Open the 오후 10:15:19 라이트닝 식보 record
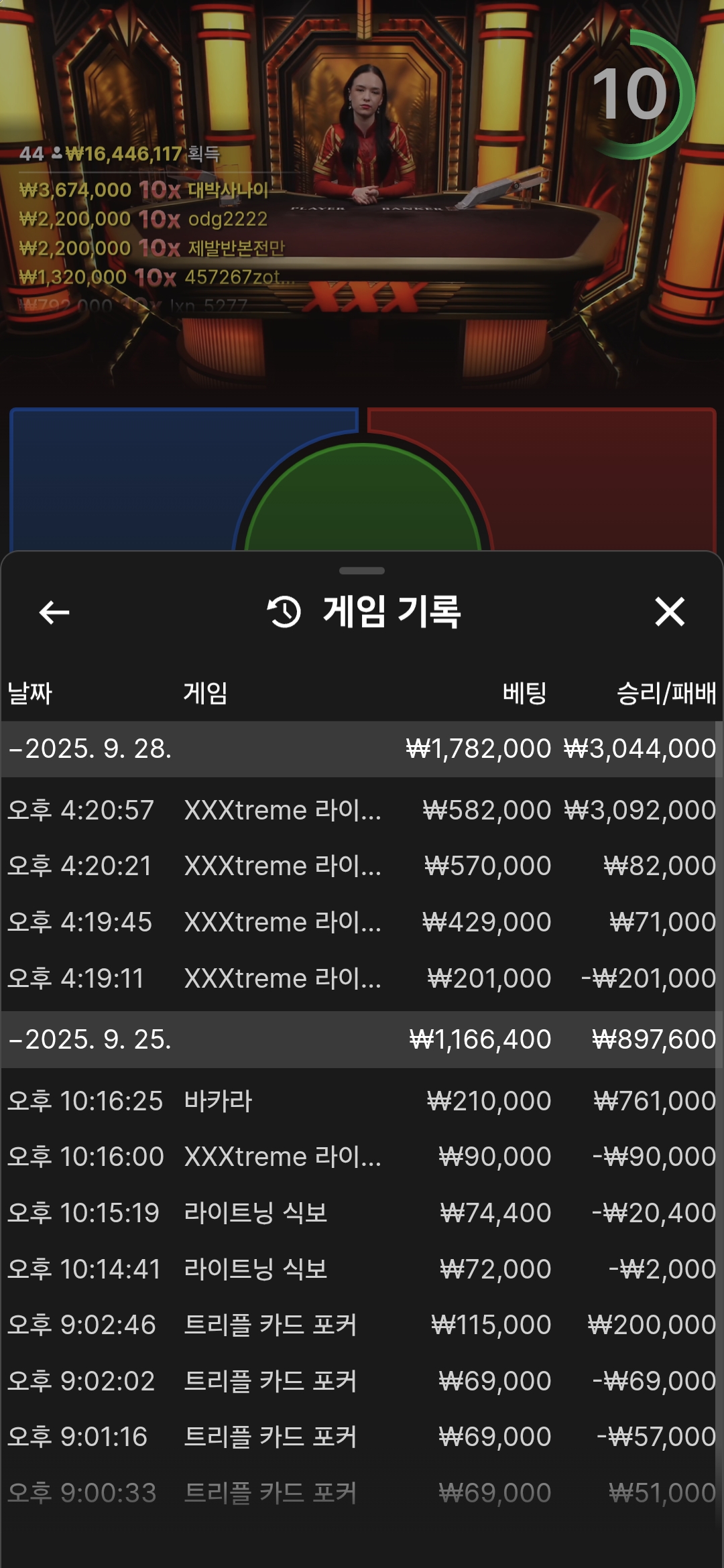 point(361,1213)
